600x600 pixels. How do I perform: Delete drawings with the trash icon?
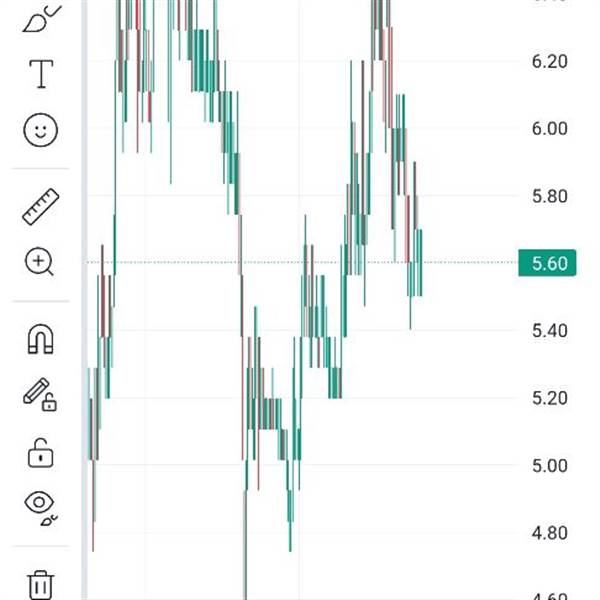pos(40,583)
